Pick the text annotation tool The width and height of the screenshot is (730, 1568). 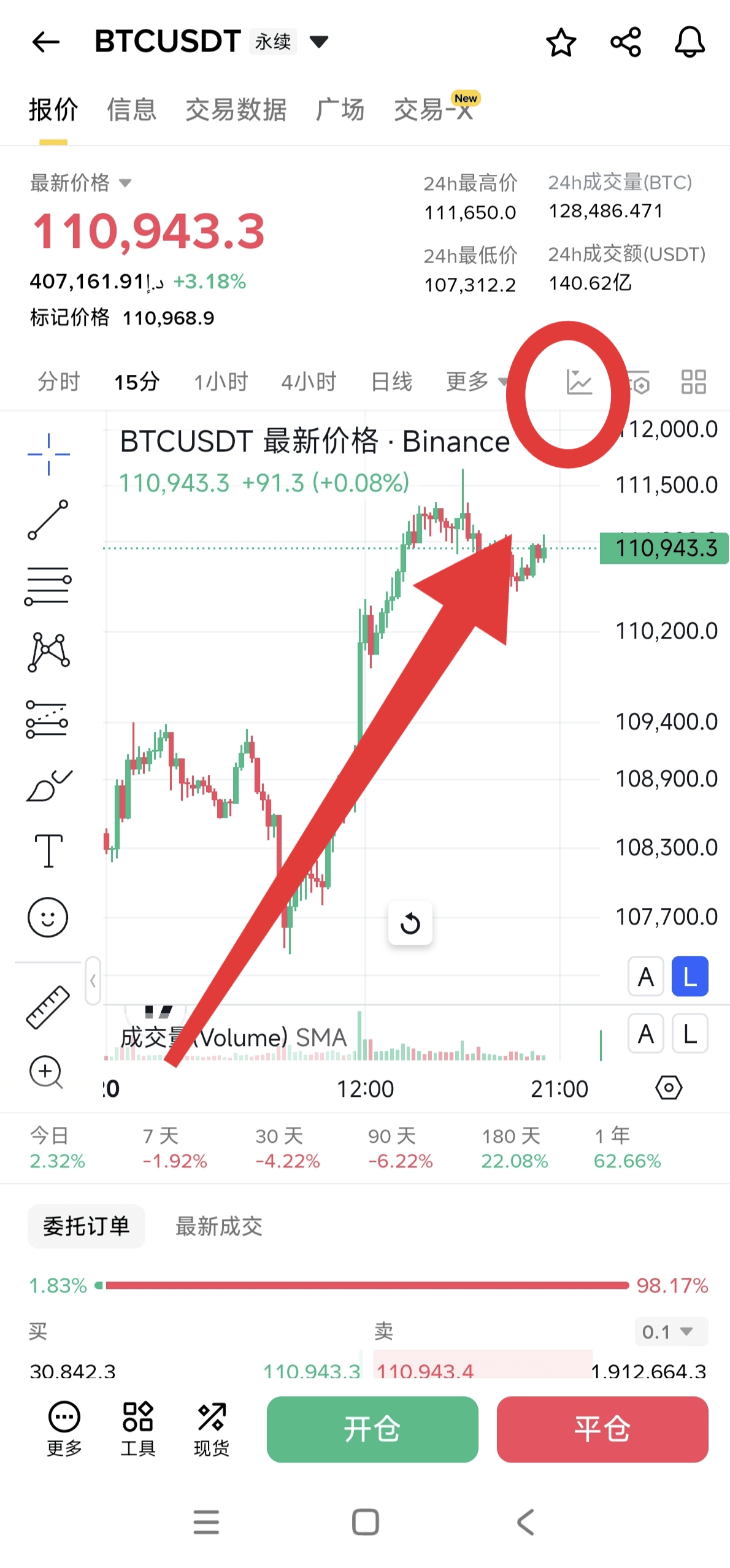pyautogui.click(x=48, y=850)
